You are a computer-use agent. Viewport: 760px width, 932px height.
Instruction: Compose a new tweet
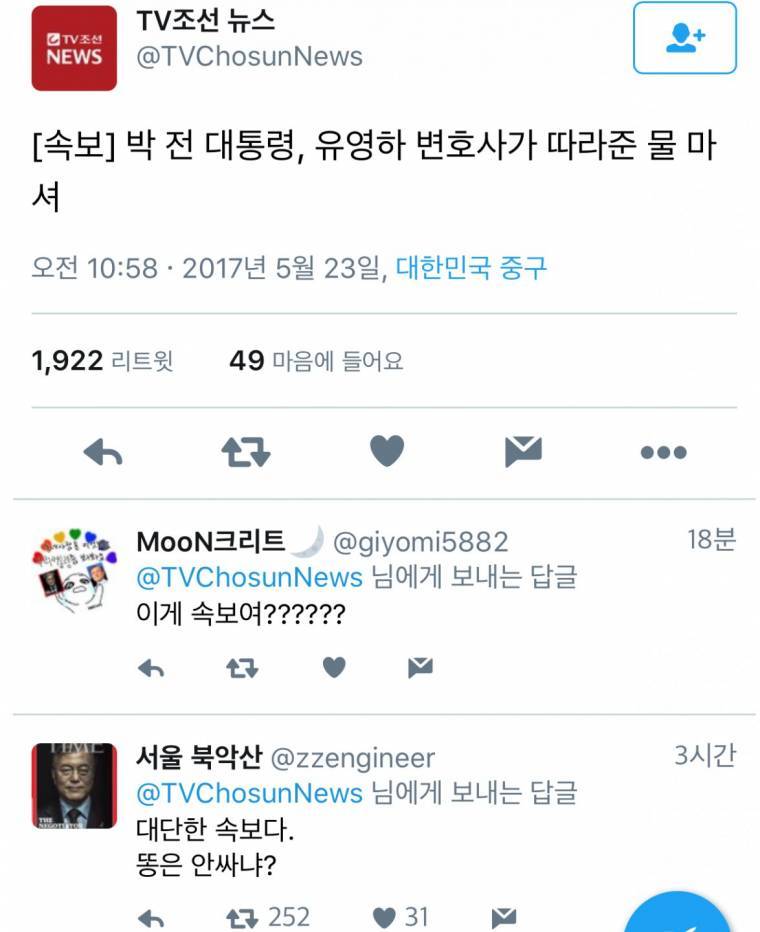678,915
